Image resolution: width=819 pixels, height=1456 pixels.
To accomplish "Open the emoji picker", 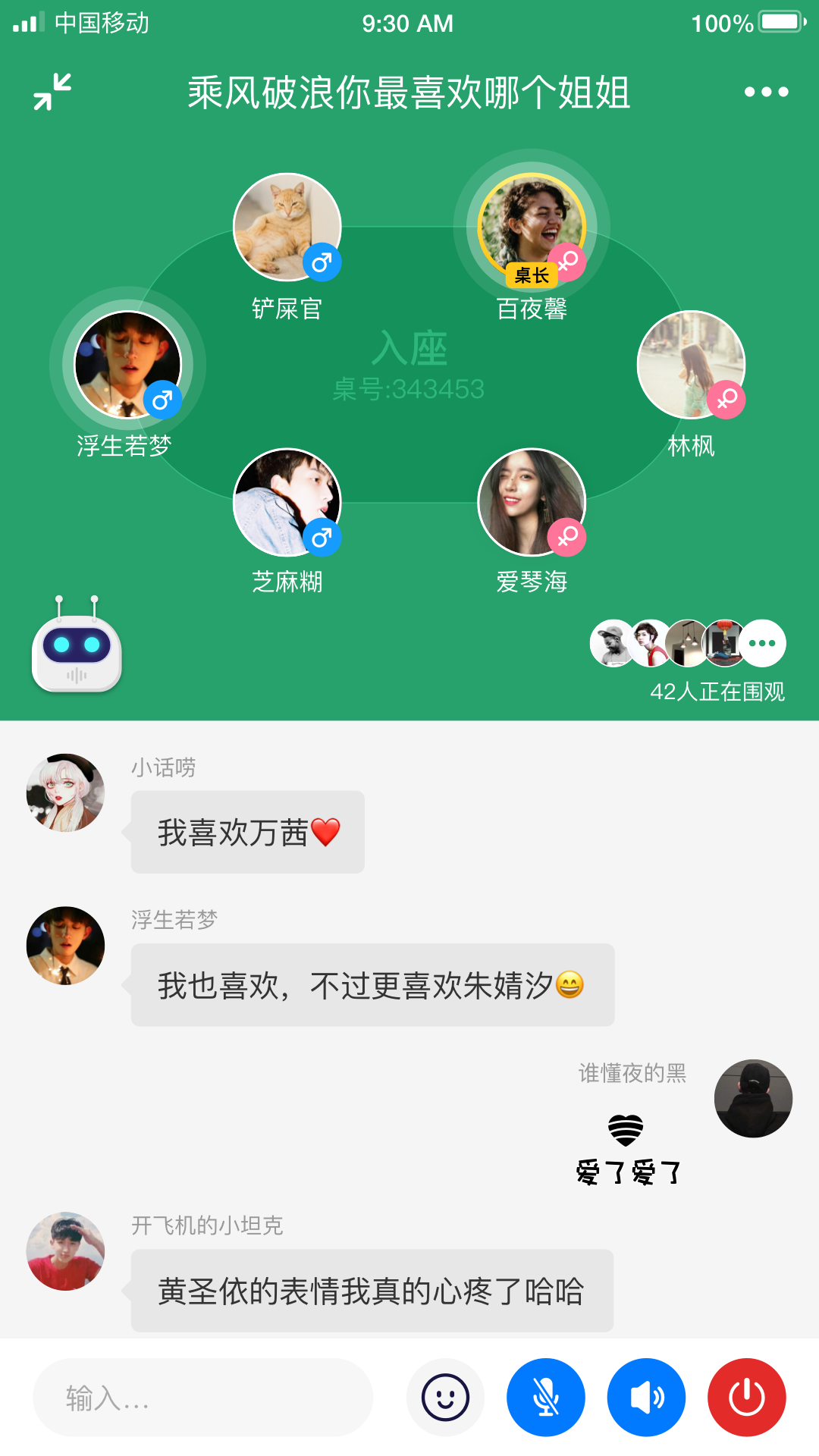I will pos(445,1398).
